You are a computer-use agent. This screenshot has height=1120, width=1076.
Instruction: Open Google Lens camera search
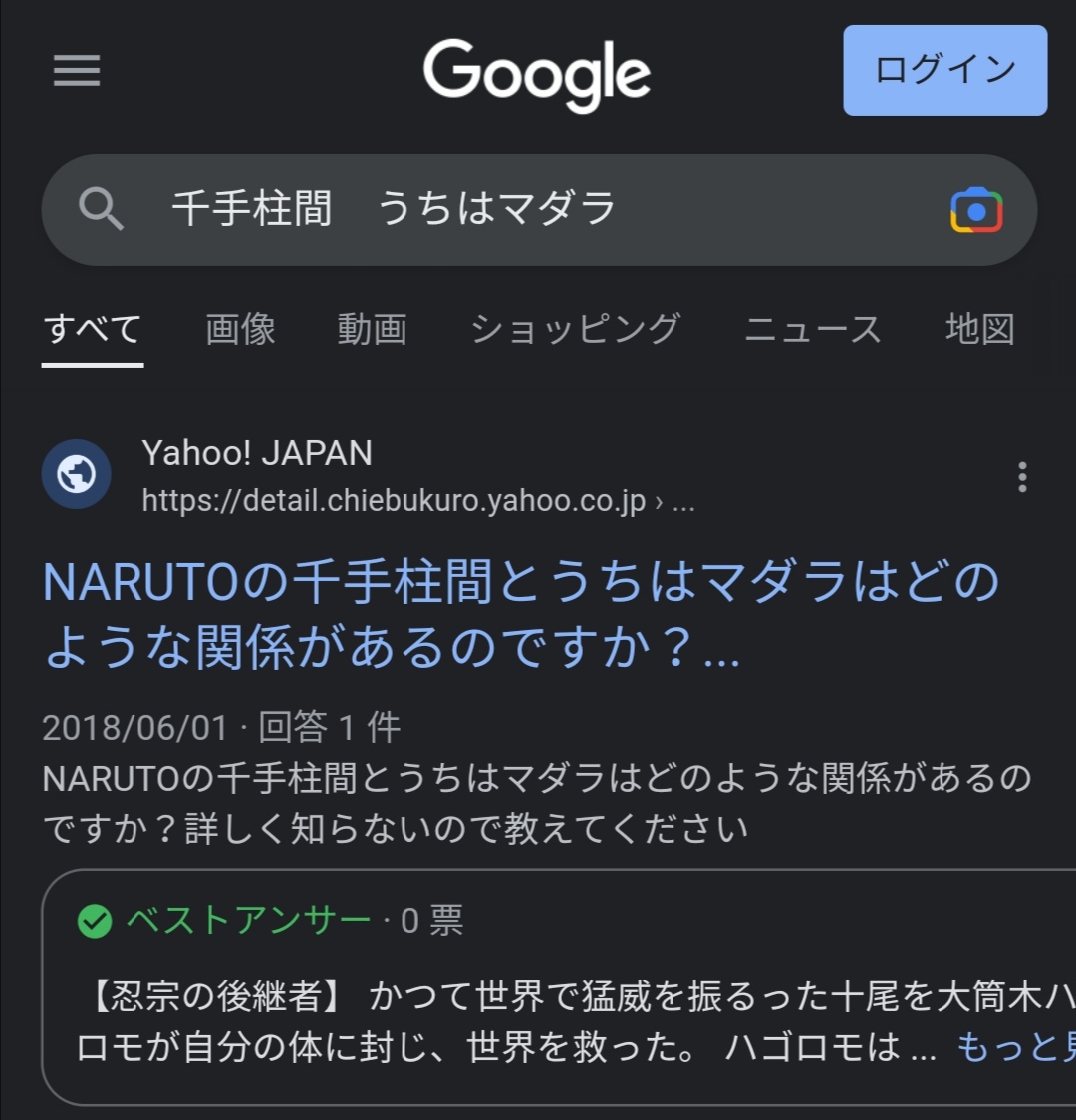976,210
